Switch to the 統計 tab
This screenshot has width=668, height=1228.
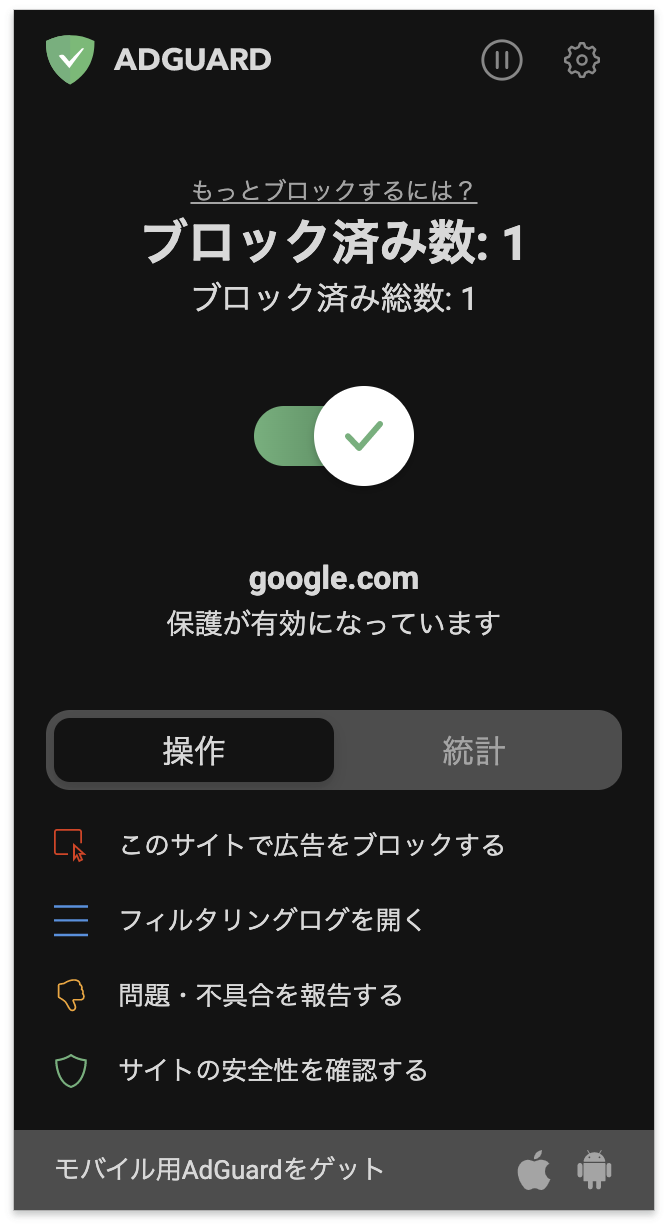pyautogui.click(x=474, y=750)
